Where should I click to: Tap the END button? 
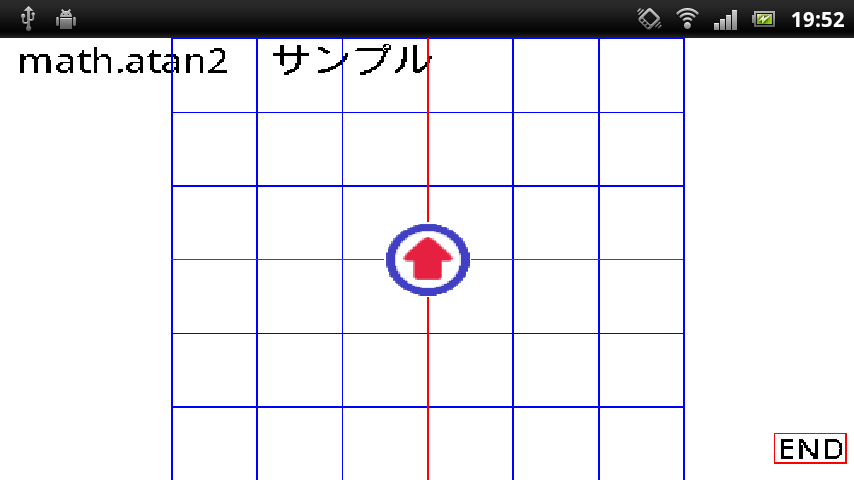(810, 449)
